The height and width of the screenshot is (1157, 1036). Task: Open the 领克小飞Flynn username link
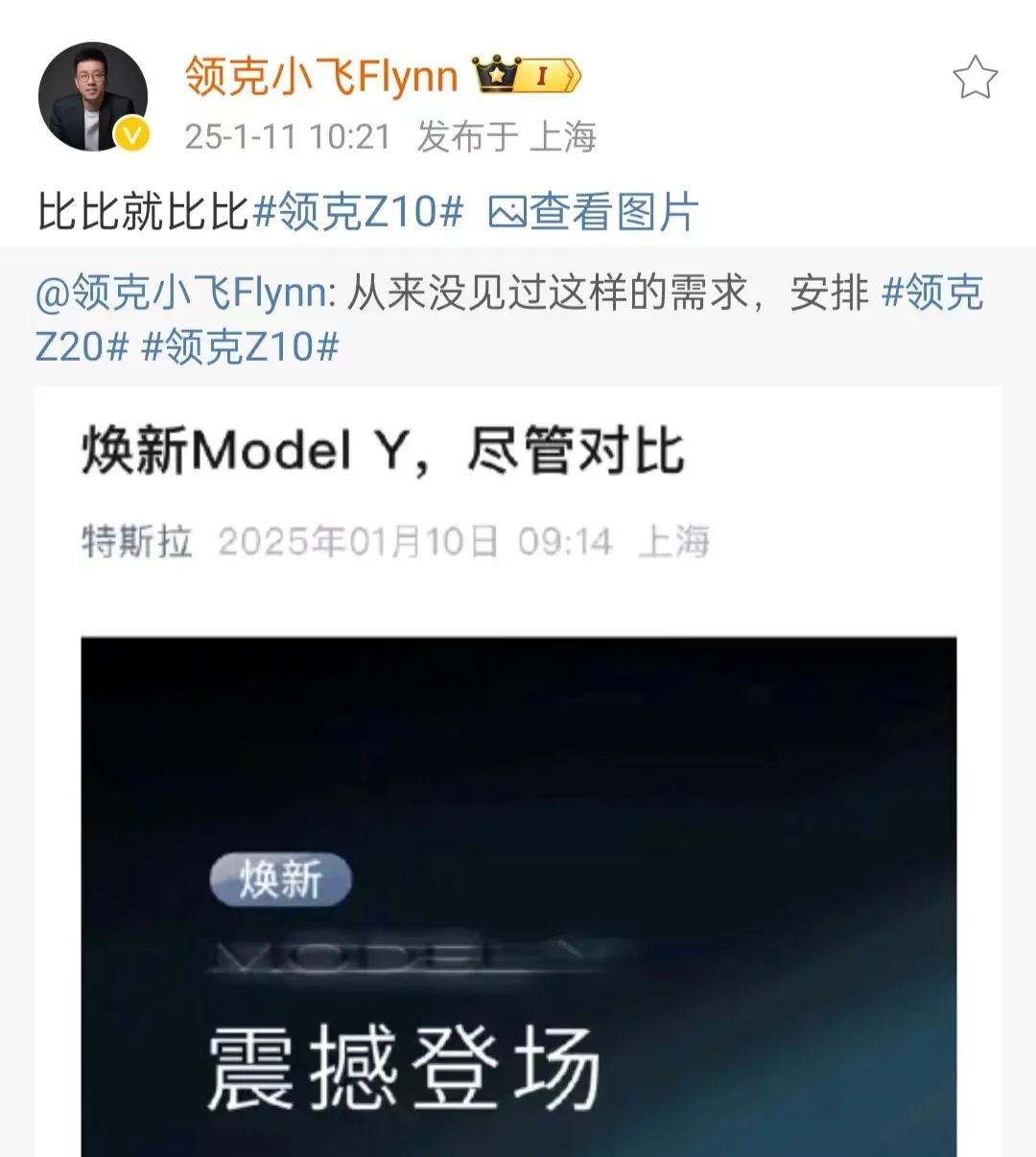(321, 76)
